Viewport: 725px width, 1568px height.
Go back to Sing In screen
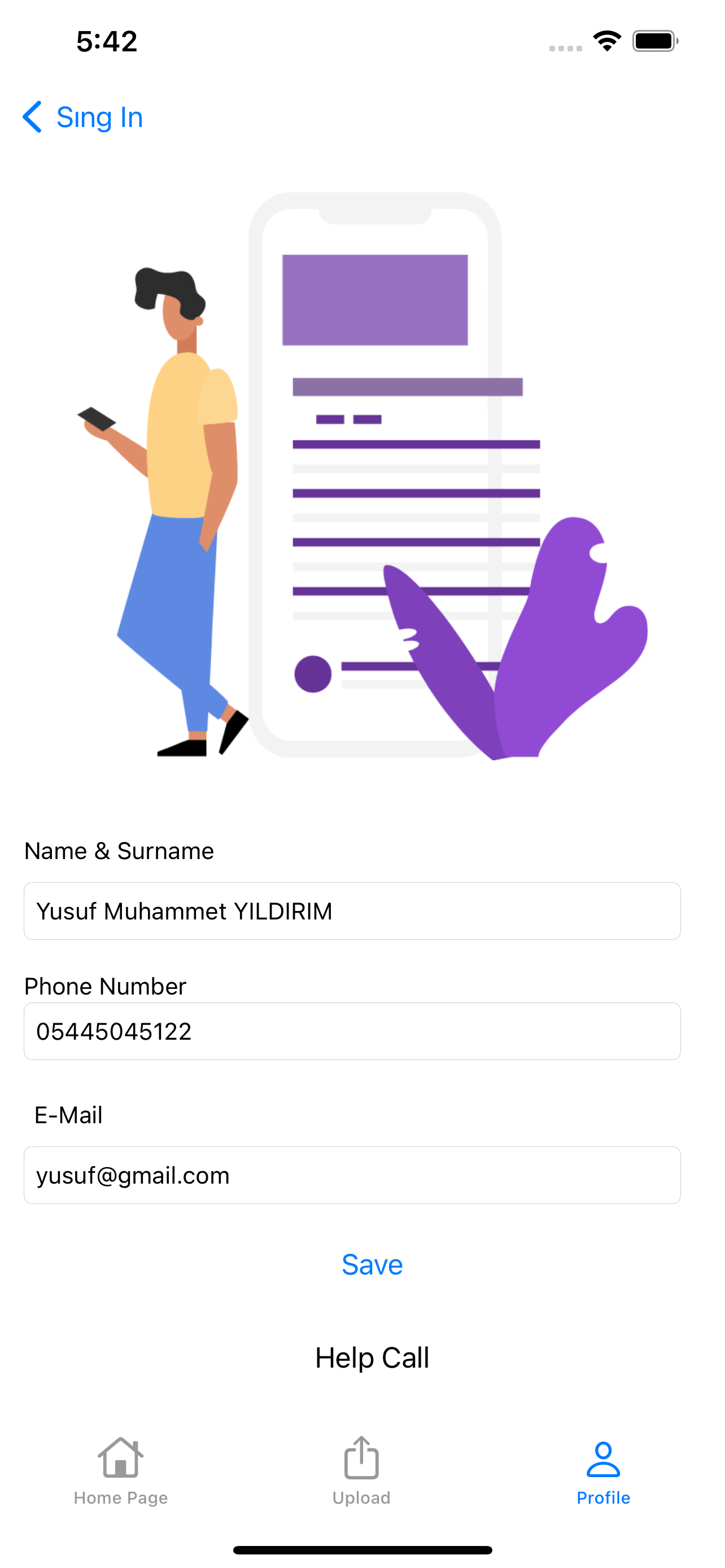tap(83, 117)
